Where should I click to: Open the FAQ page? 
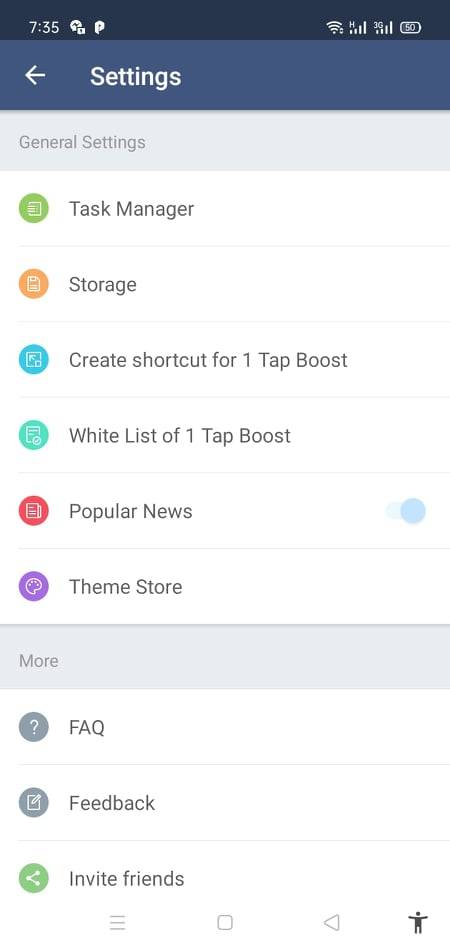click(225, 727)
